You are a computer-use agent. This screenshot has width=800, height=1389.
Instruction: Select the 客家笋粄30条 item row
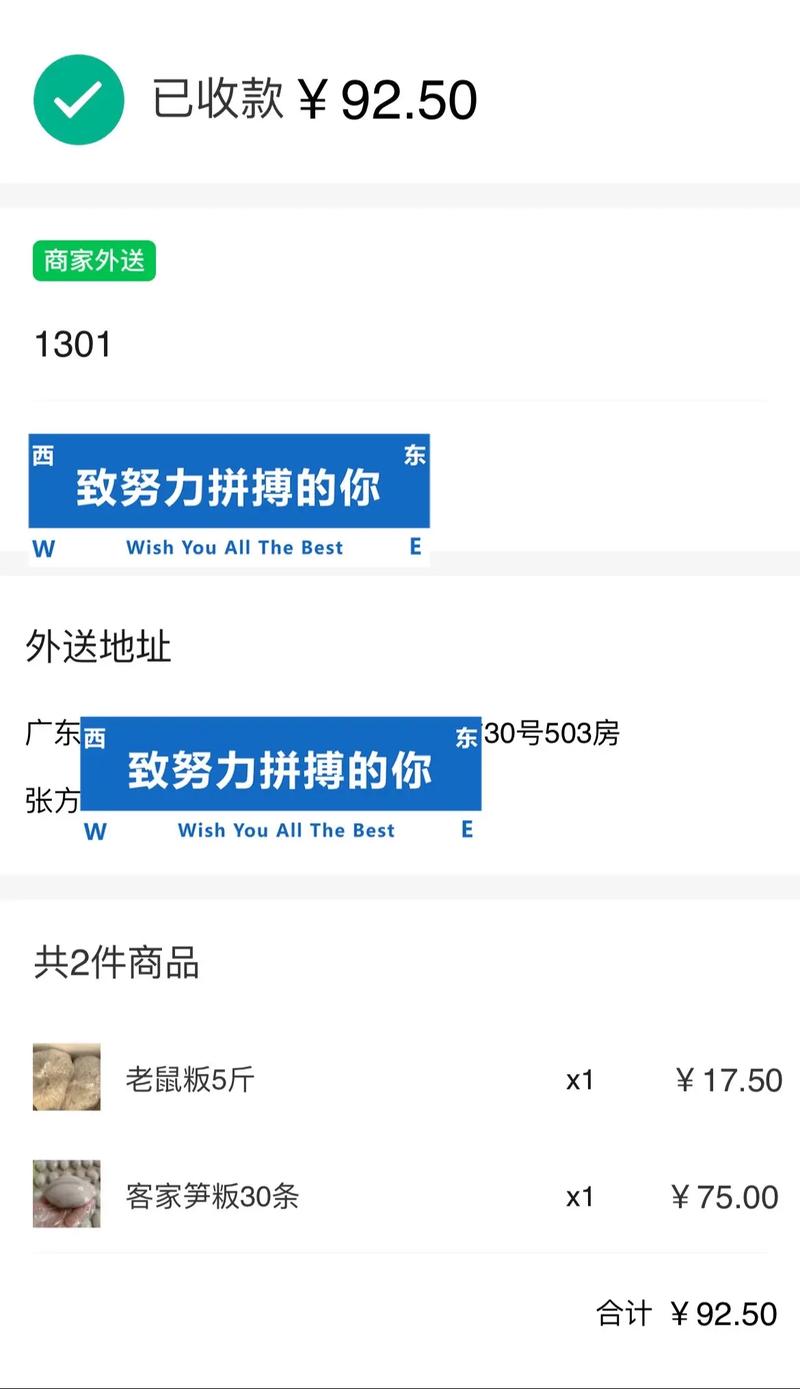click(400, 1195)
